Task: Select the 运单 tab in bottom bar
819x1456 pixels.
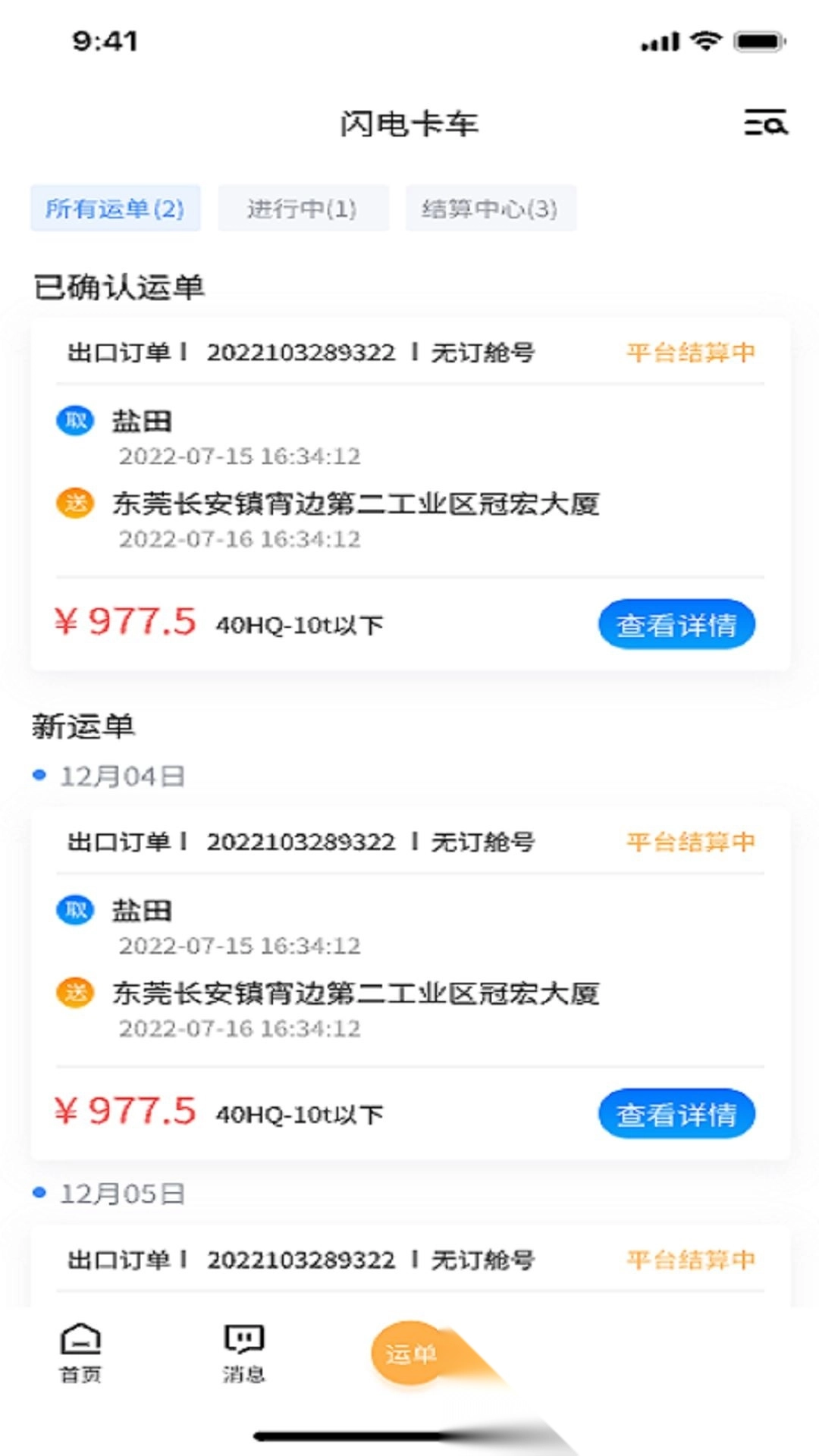Action: point(410,1354)
